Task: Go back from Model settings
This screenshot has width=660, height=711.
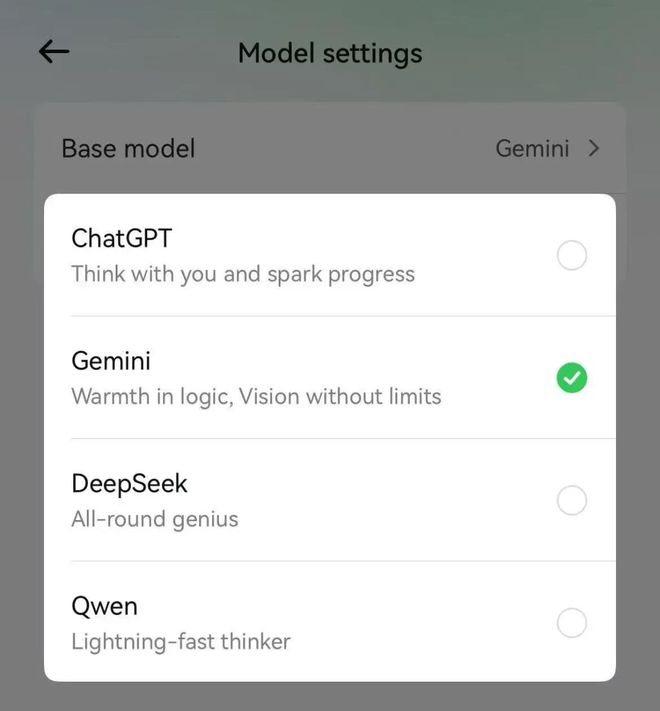Action: (54, 52)
